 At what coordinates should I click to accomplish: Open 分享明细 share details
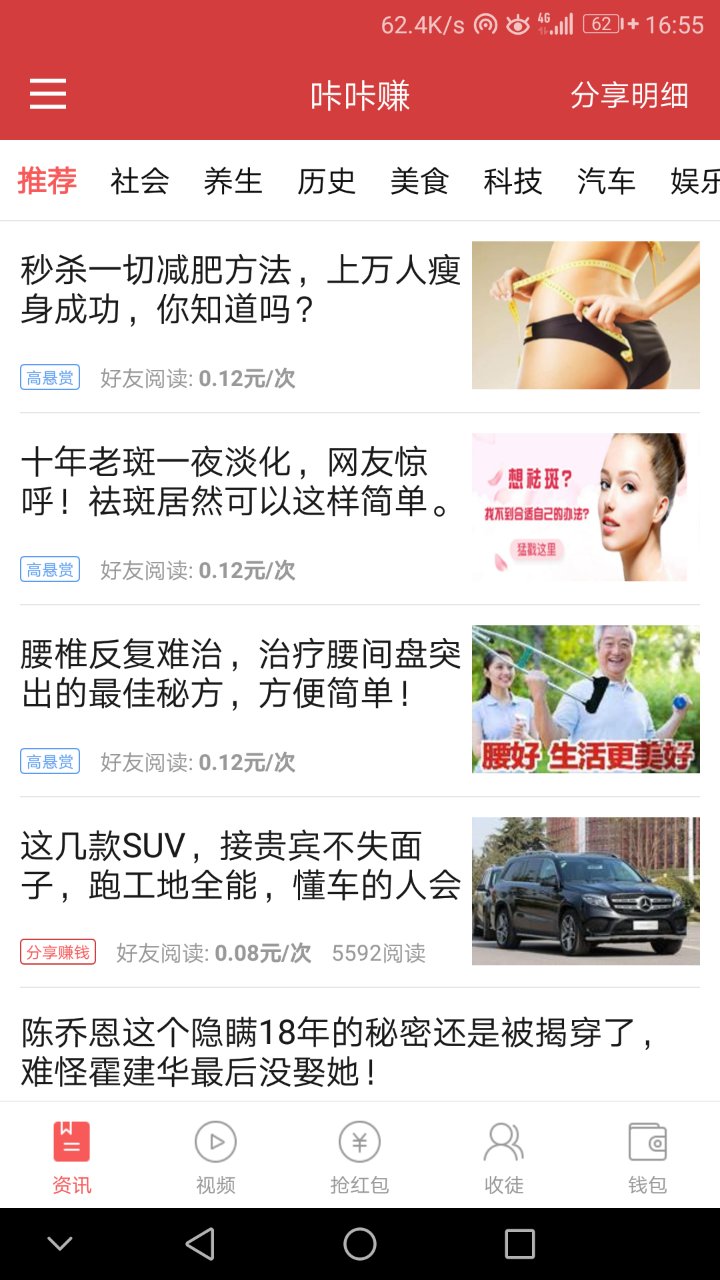pos(628,95)
